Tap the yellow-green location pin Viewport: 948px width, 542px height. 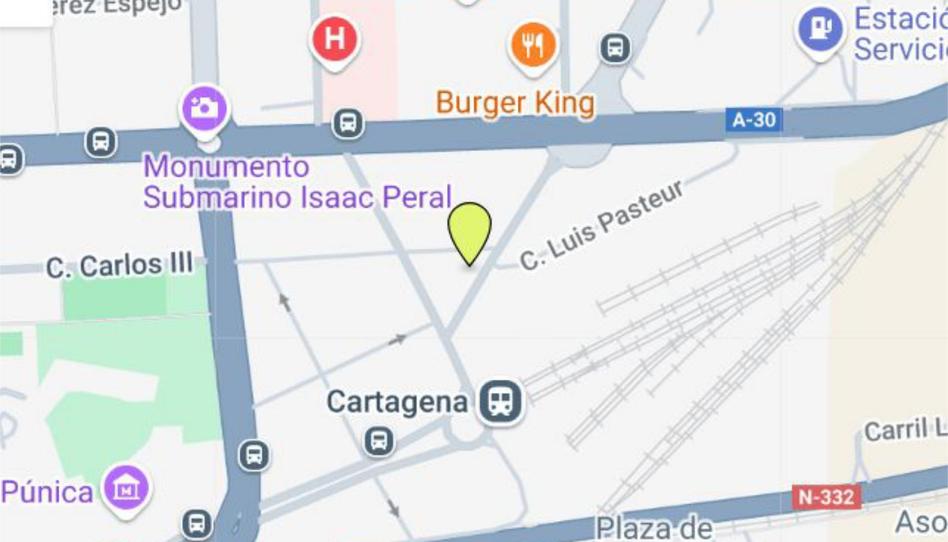pyautogui.click(x=469, y=230)
